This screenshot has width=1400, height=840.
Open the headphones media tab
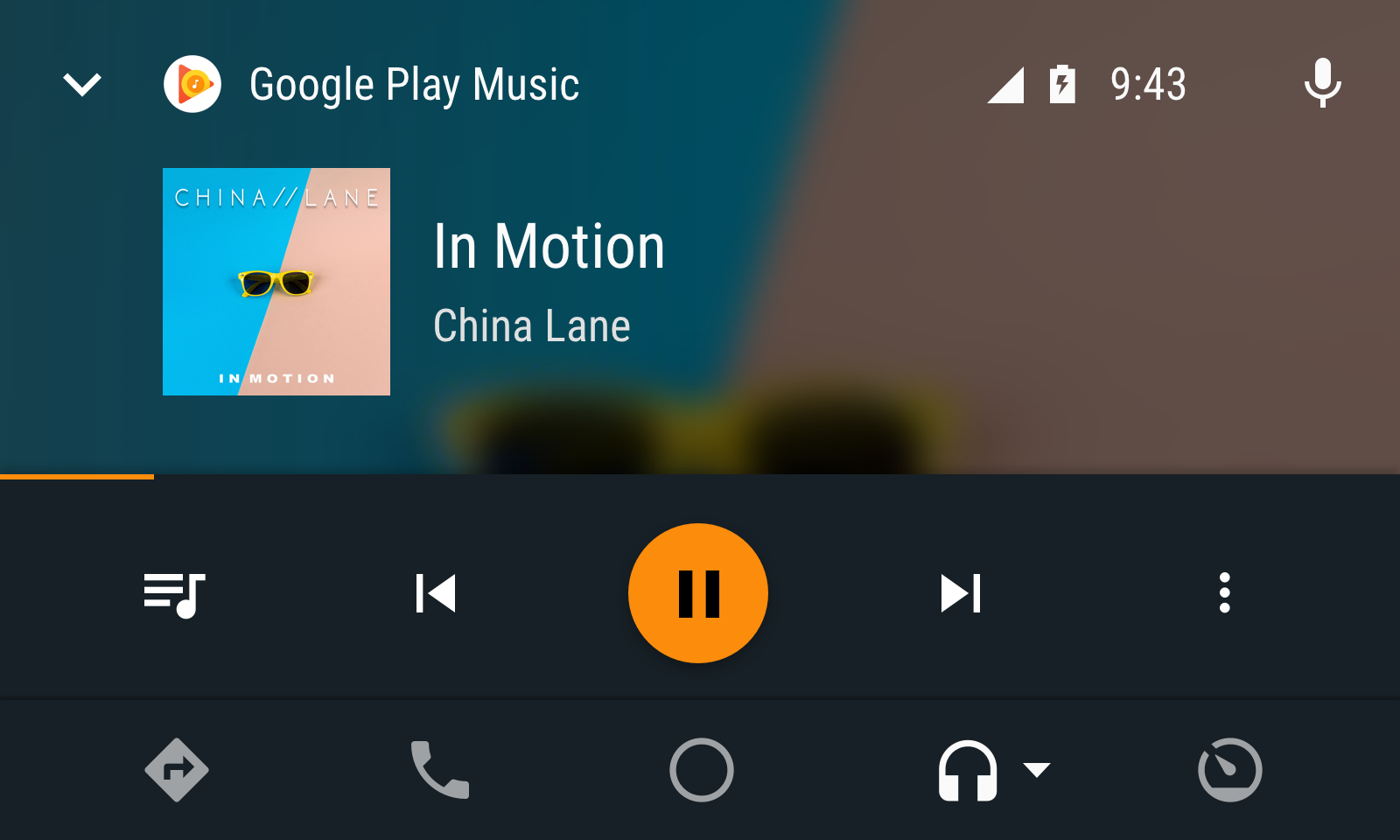click(x=967, y=771)
